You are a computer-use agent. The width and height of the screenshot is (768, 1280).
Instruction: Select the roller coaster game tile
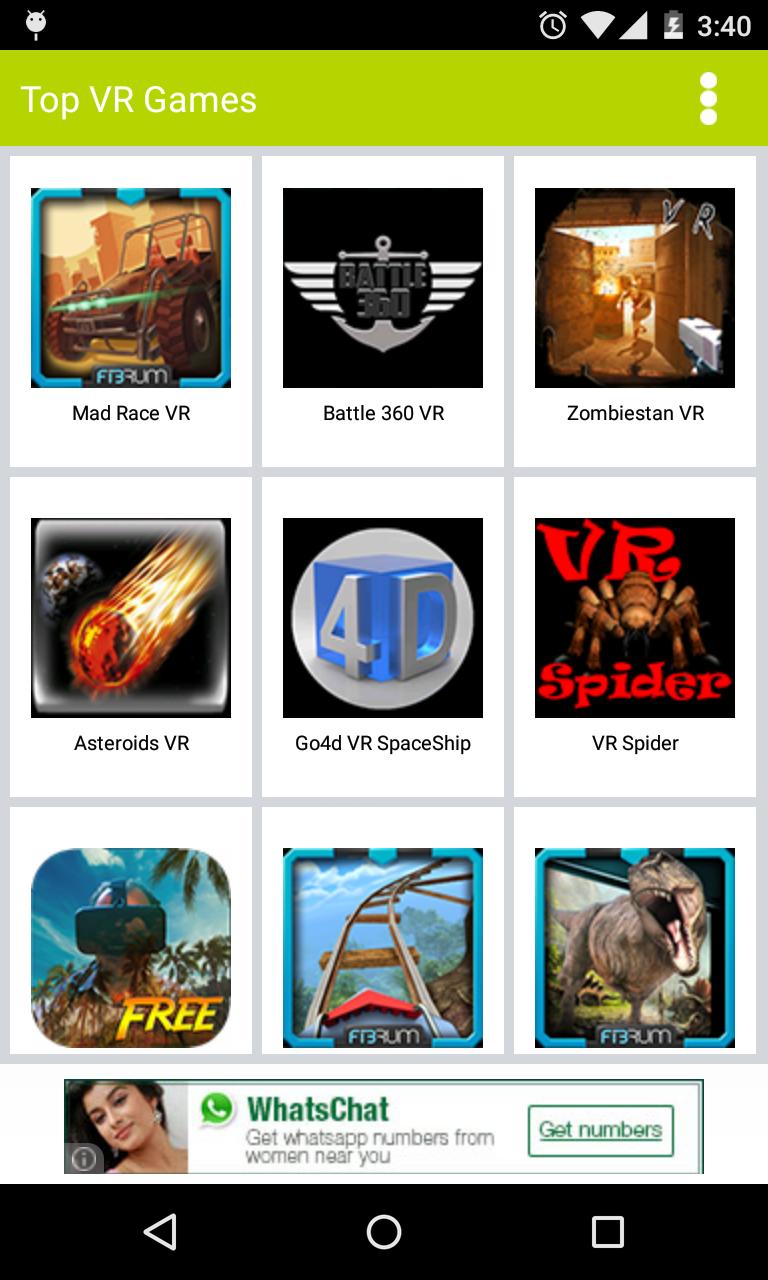pos(383,945)
